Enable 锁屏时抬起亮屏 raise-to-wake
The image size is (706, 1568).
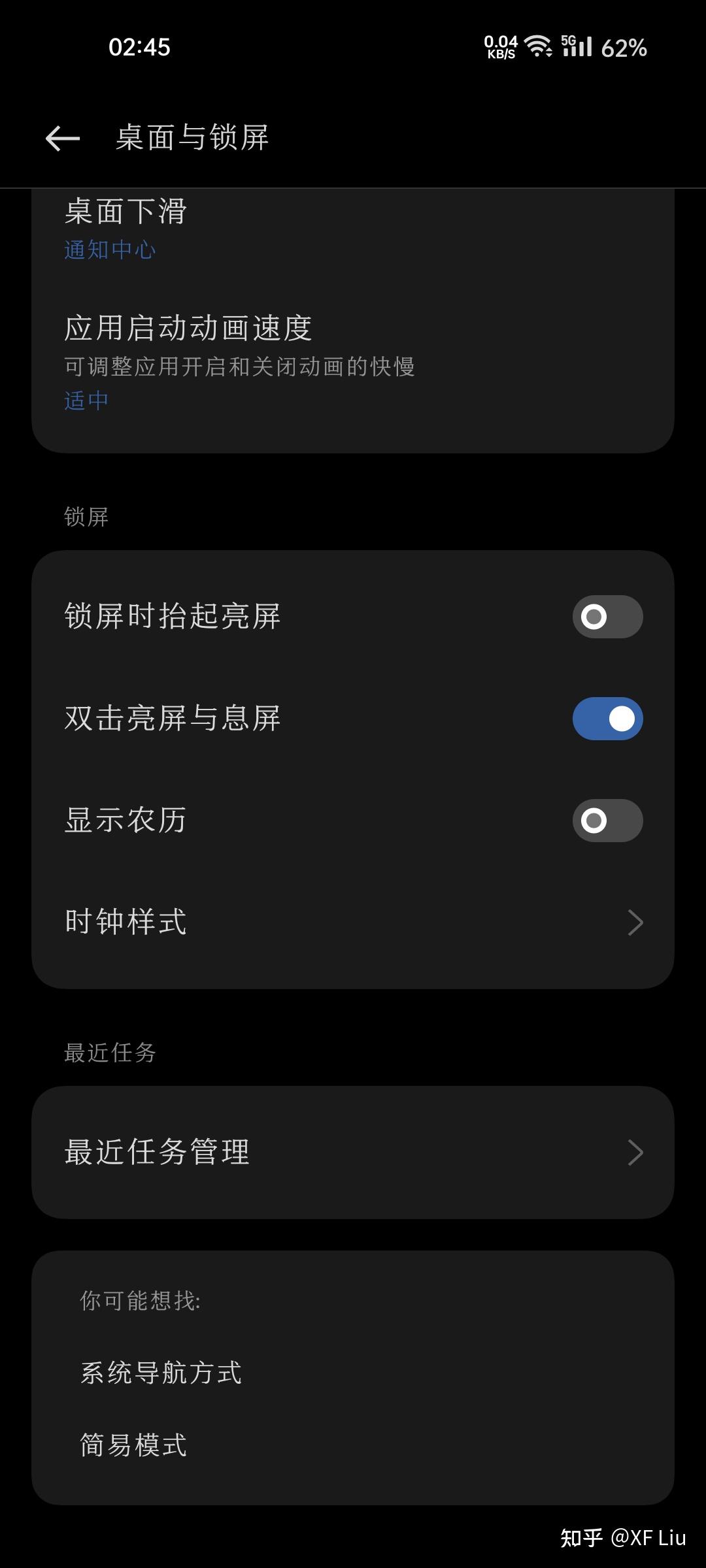point(605,616)
